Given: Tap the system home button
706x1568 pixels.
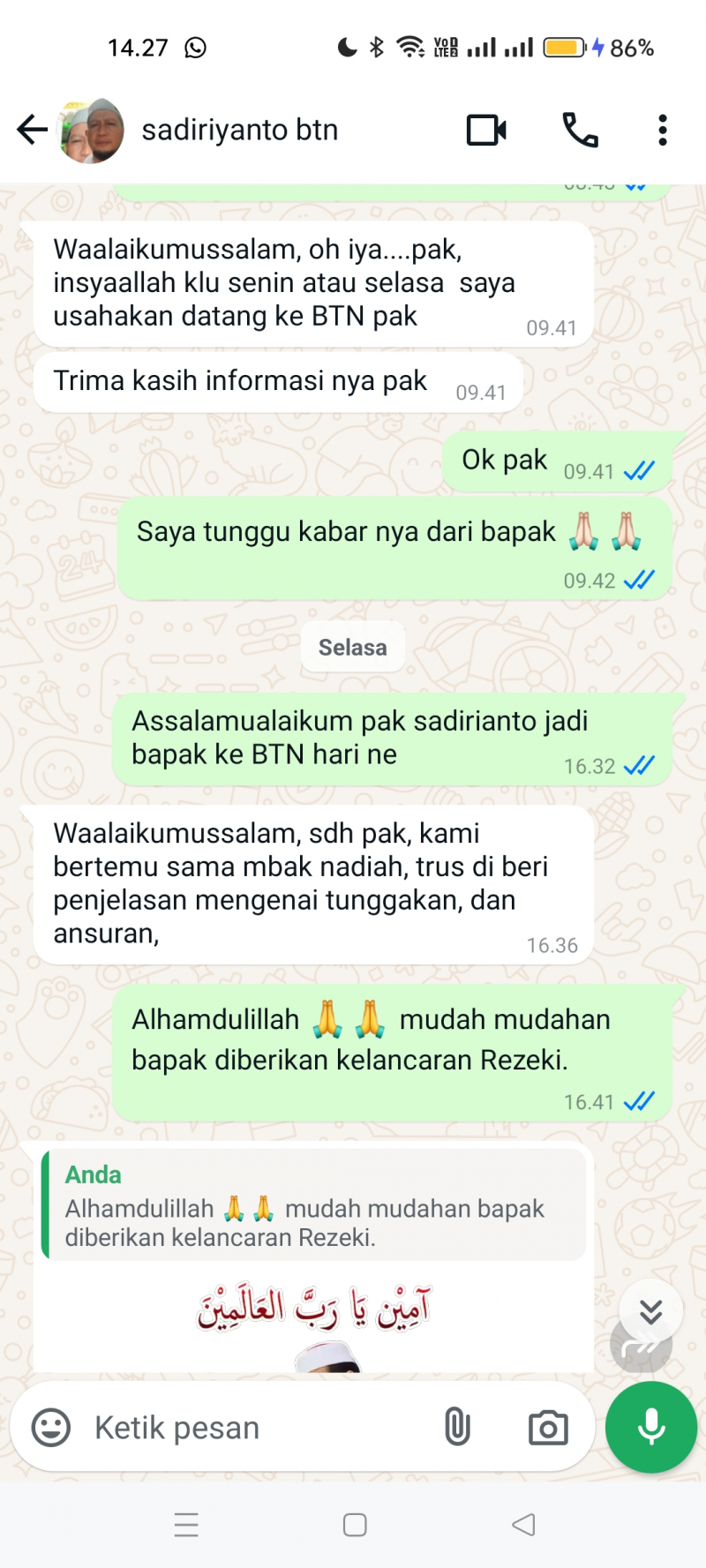Looking at the screenshot, I should [355, 1525].
